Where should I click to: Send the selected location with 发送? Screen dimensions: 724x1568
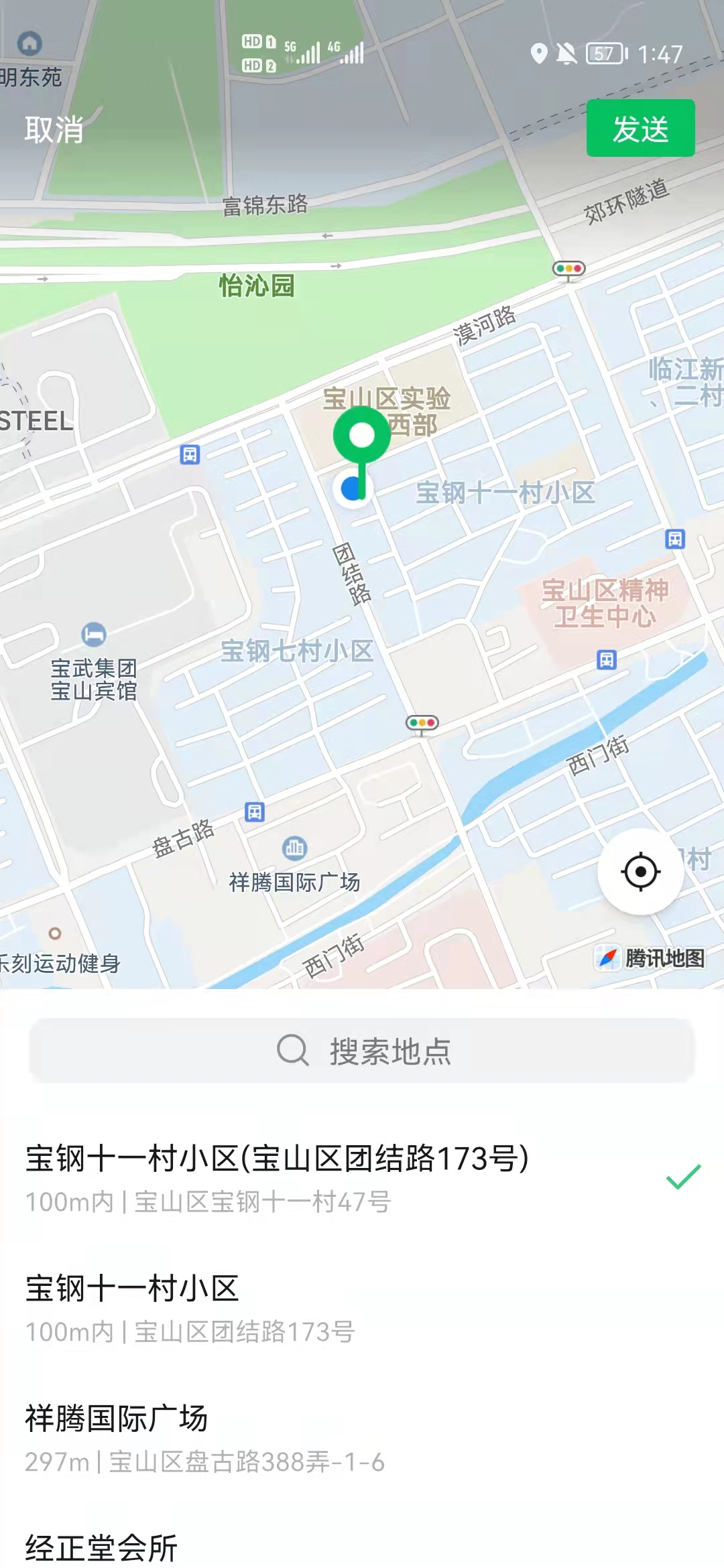tap(640, 129)
